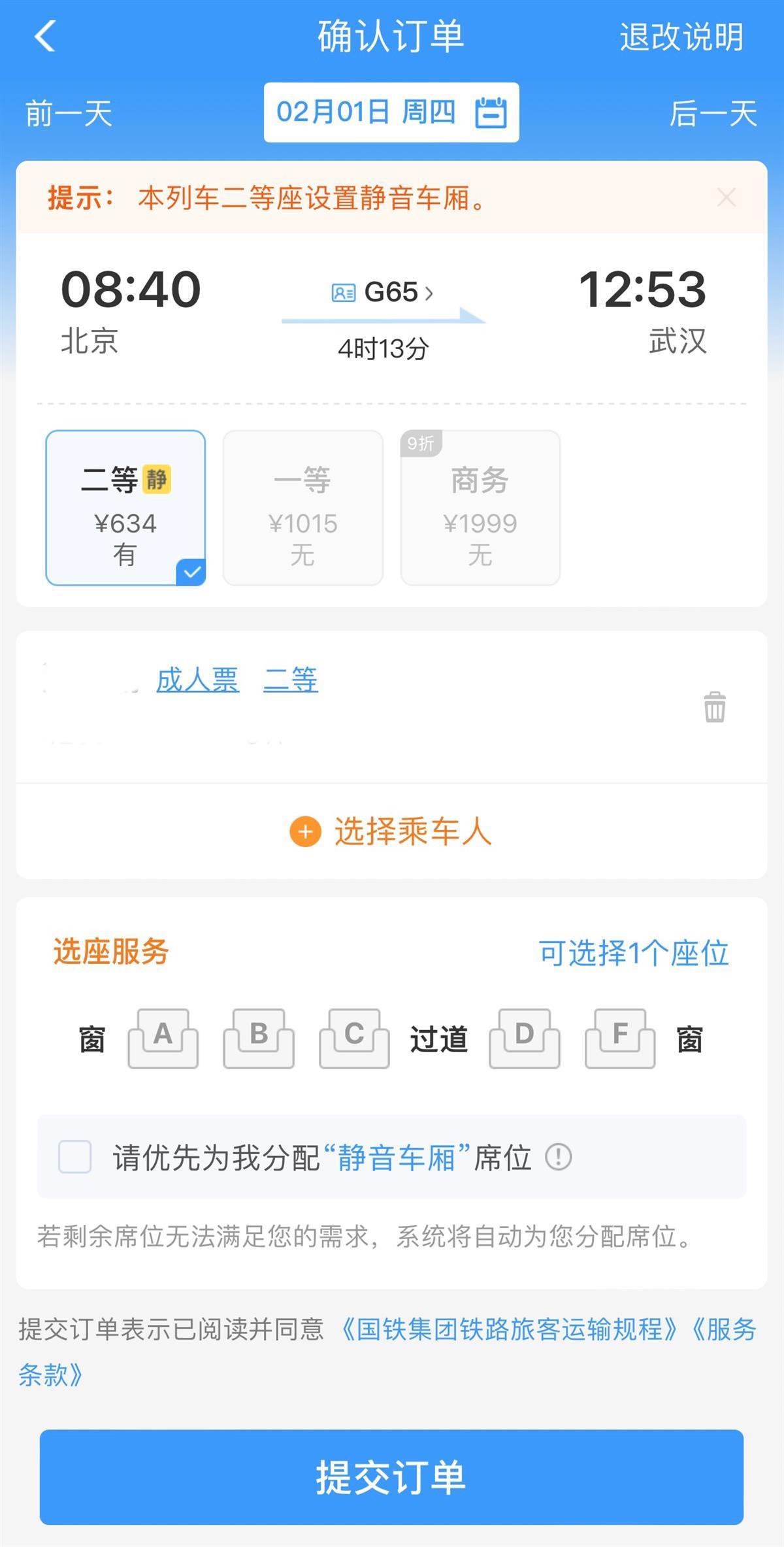Delete the passenger with the trash icon
The image size is (784, 1547).
coord(714,707)
